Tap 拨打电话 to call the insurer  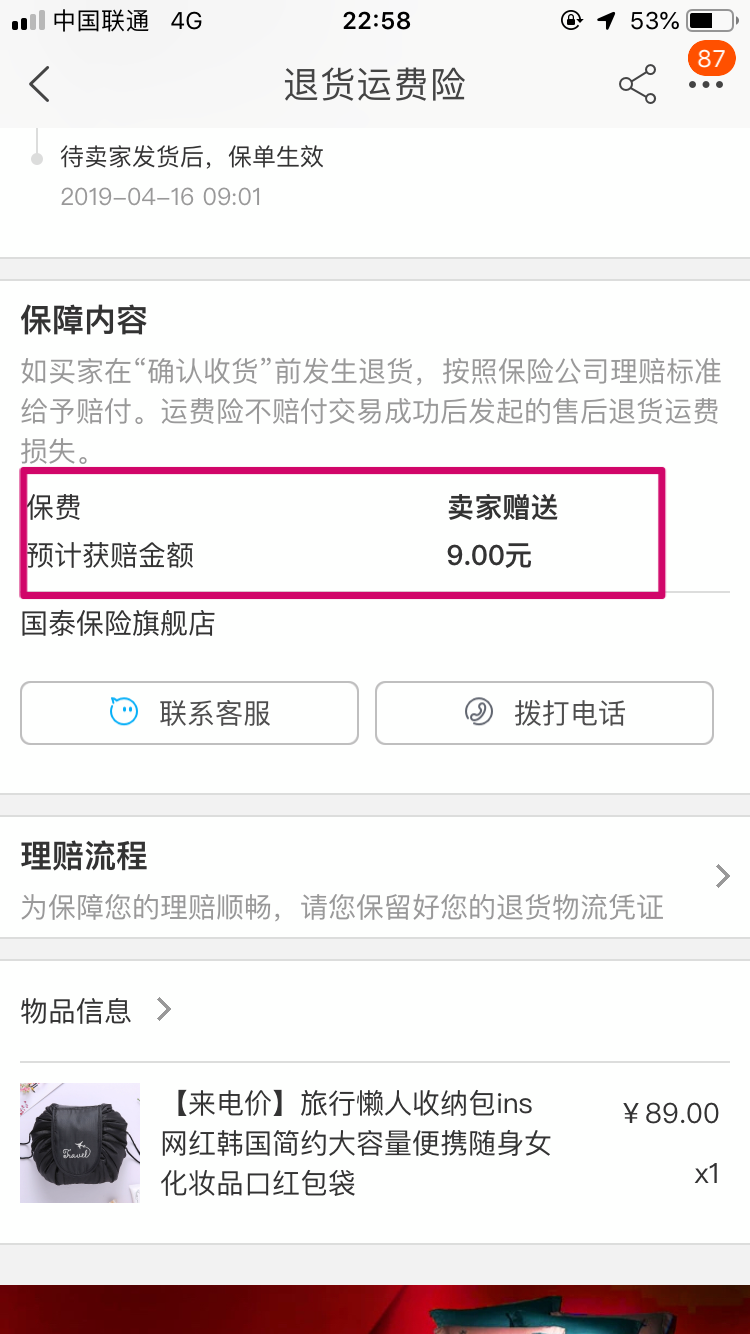tap(544, 713)
